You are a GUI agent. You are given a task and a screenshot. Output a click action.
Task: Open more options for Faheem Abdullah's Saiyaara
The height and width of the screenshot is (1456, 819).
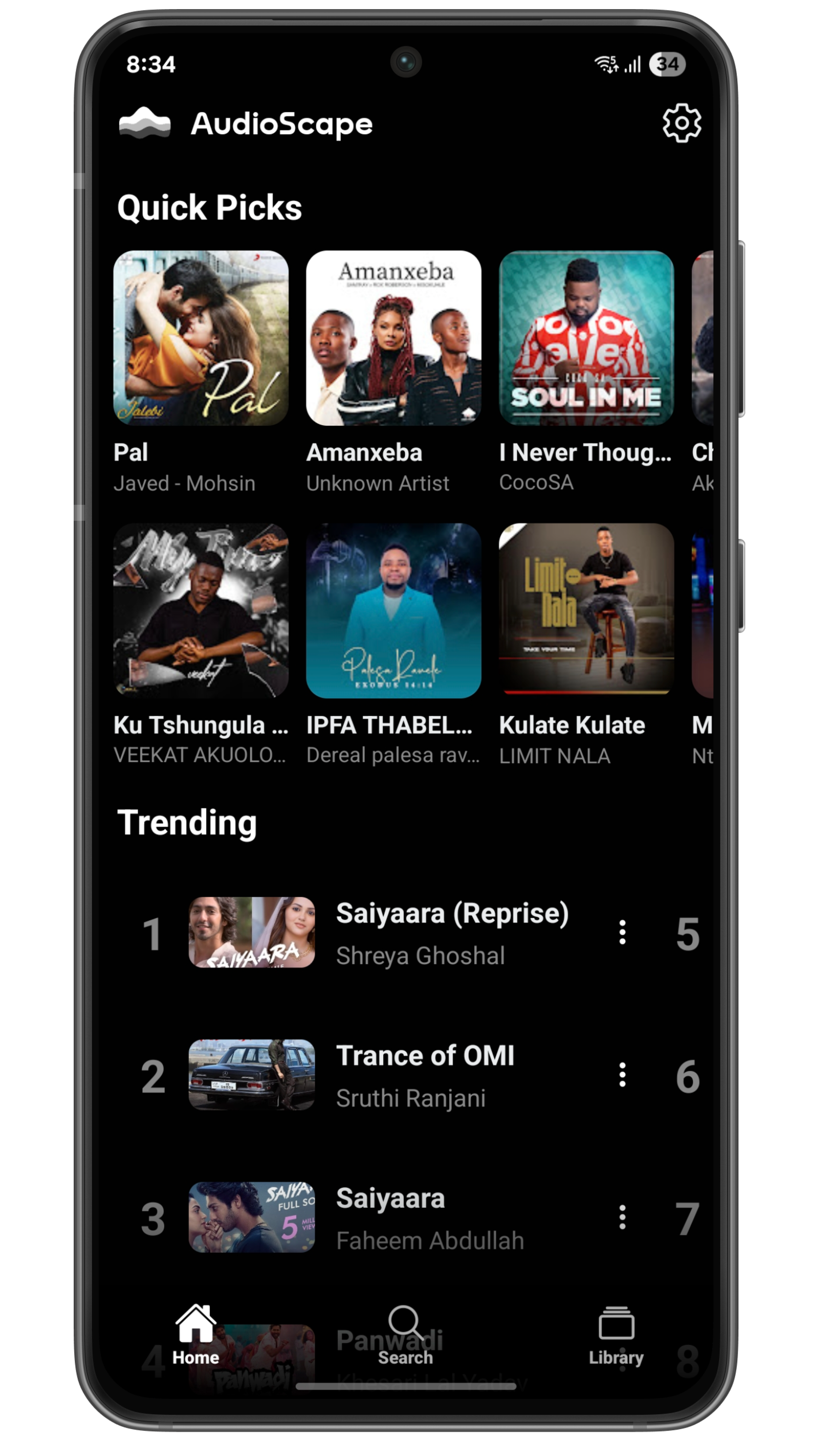click(x=622, y=1217)
